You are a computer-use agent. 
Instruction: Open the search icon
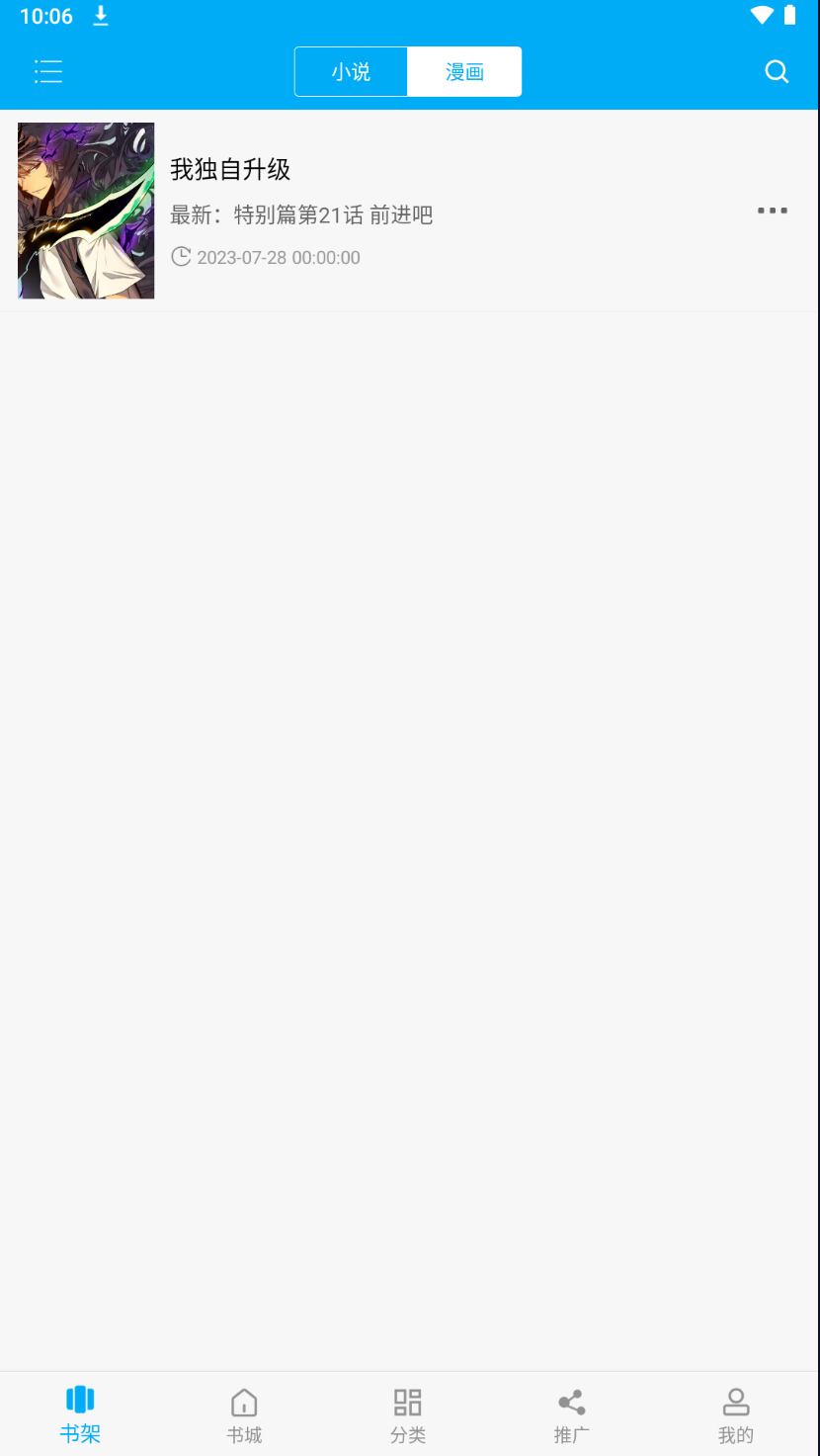[777, 72]
